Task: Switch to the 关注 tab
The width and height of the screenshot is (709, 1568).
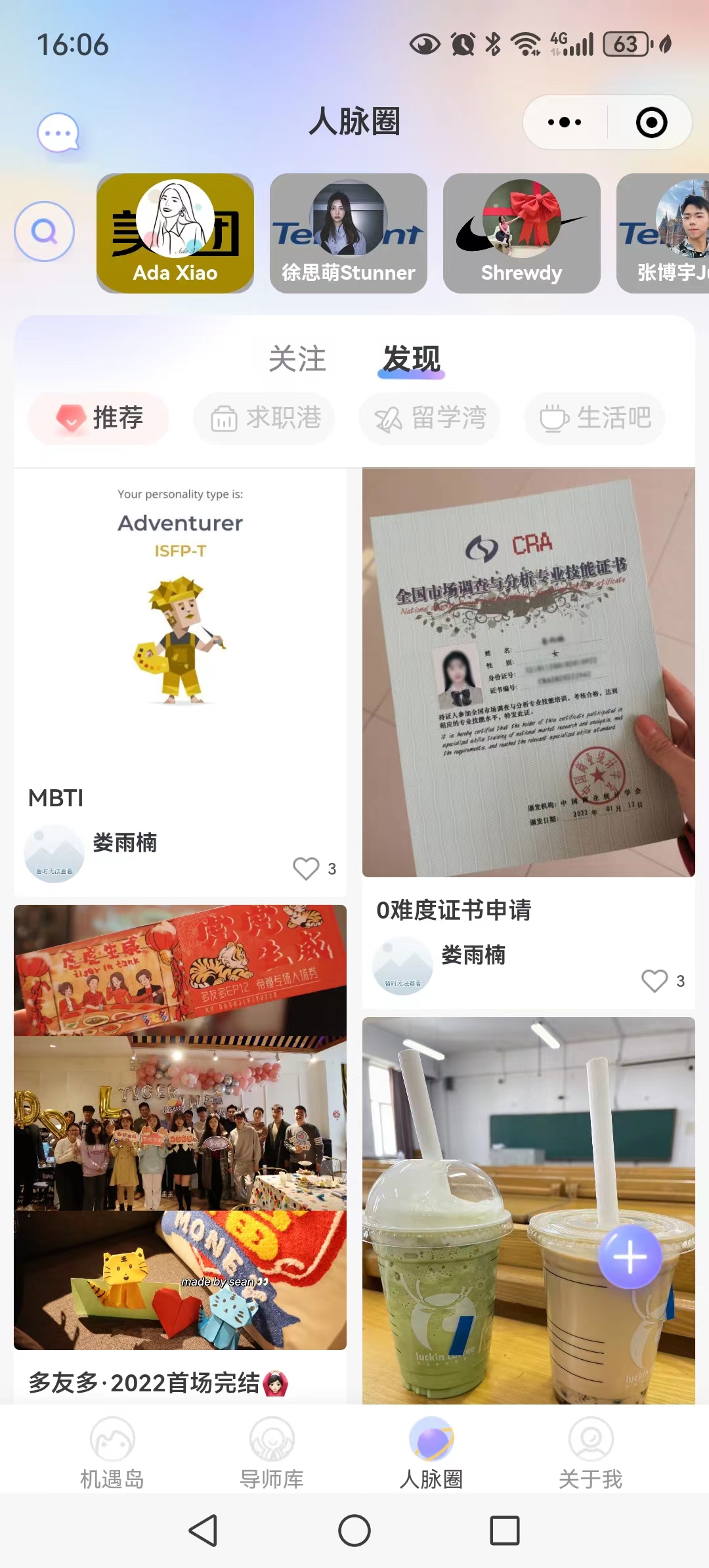Action: point(297,359)
